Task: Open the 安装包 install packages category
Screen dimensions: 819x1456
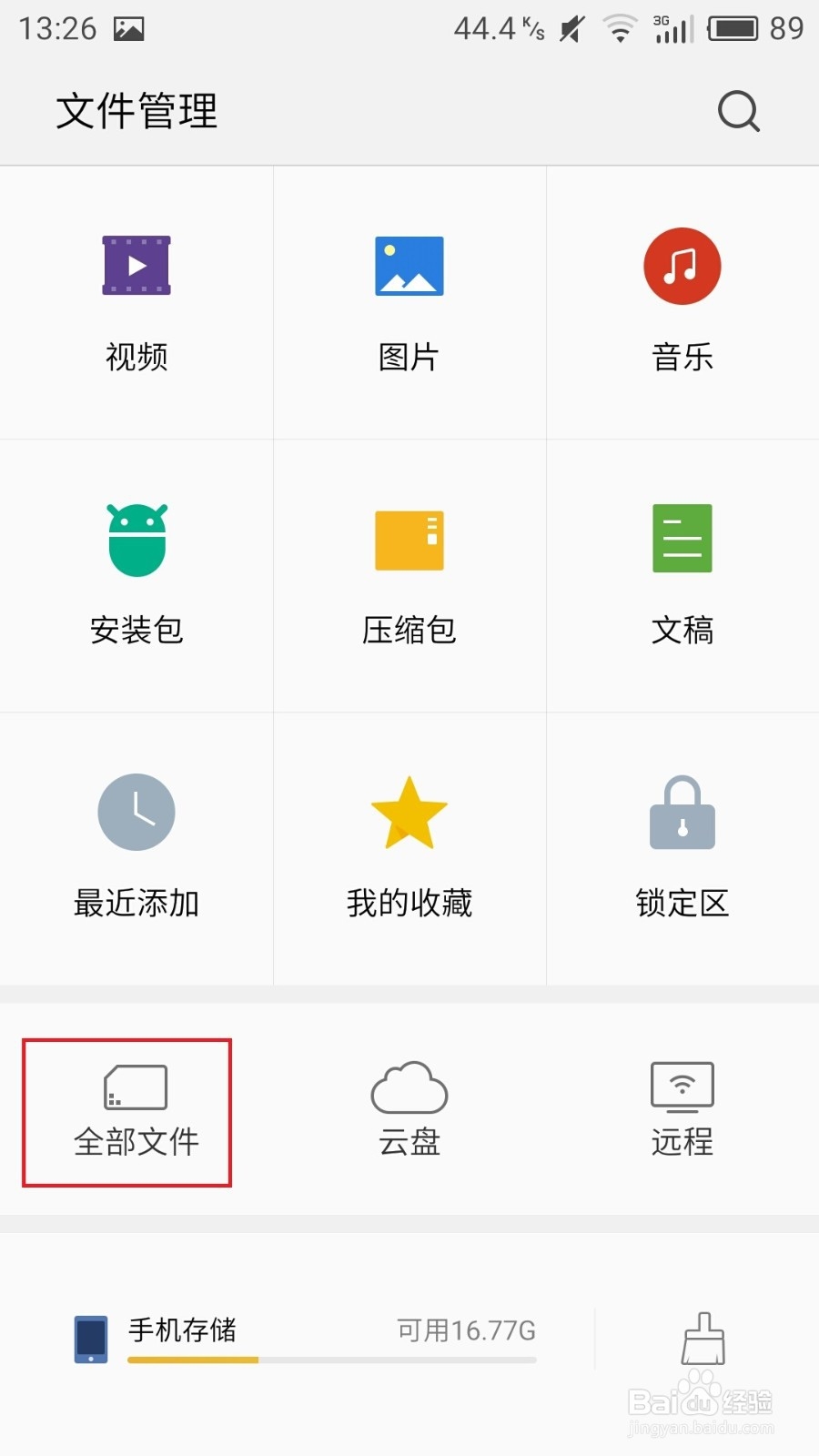Action: [x=136, y=576]
